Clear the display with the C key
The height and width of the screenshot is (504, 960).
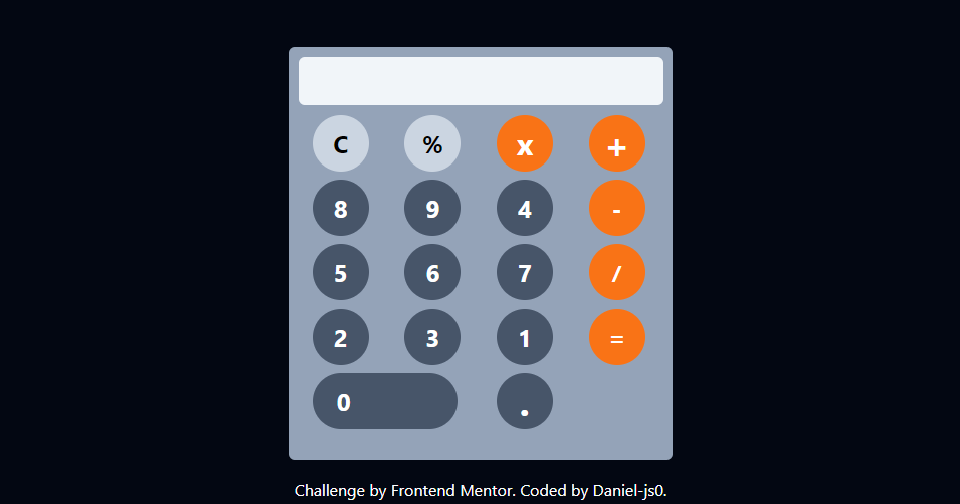[341, 144]
